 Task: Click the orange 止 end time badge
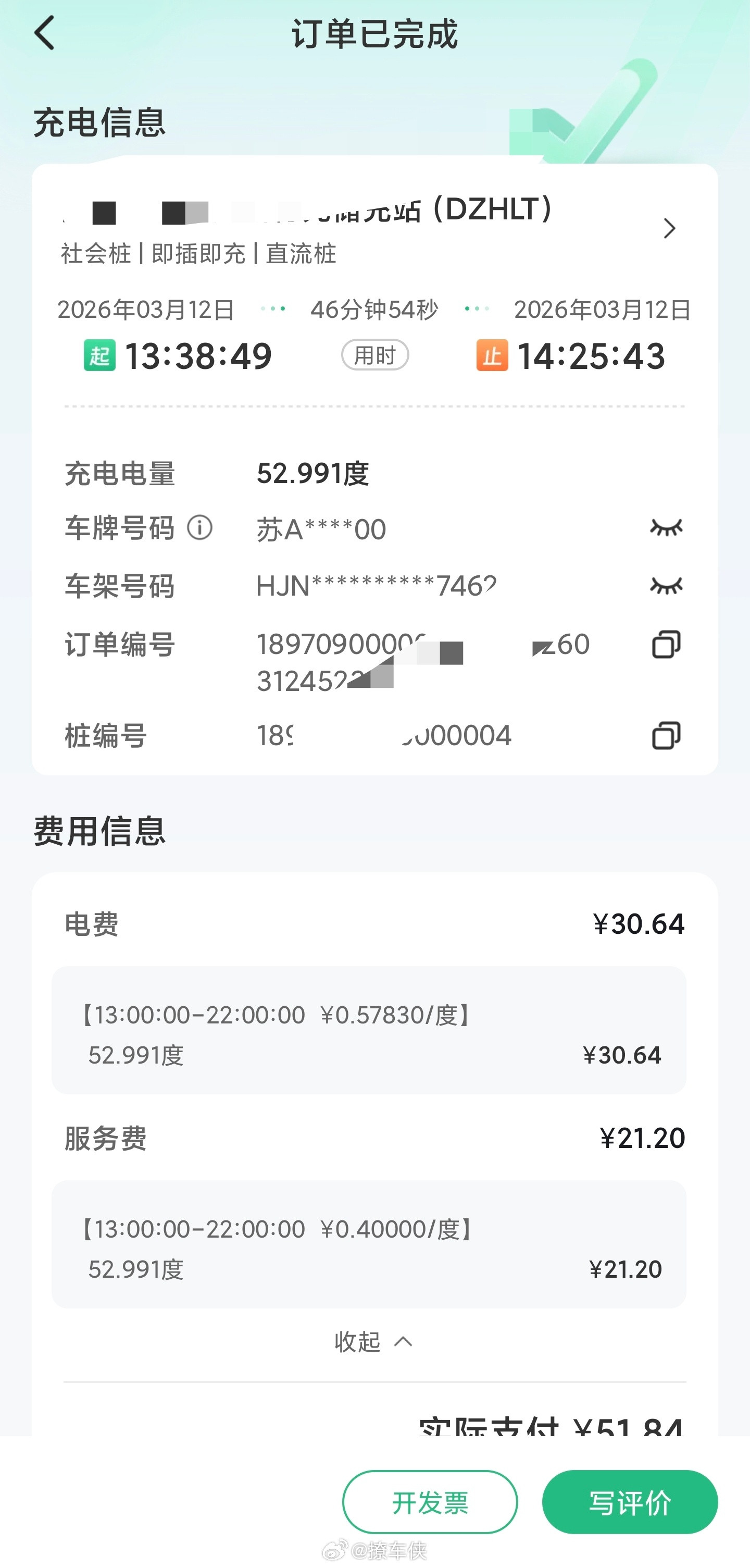[490, 355]
